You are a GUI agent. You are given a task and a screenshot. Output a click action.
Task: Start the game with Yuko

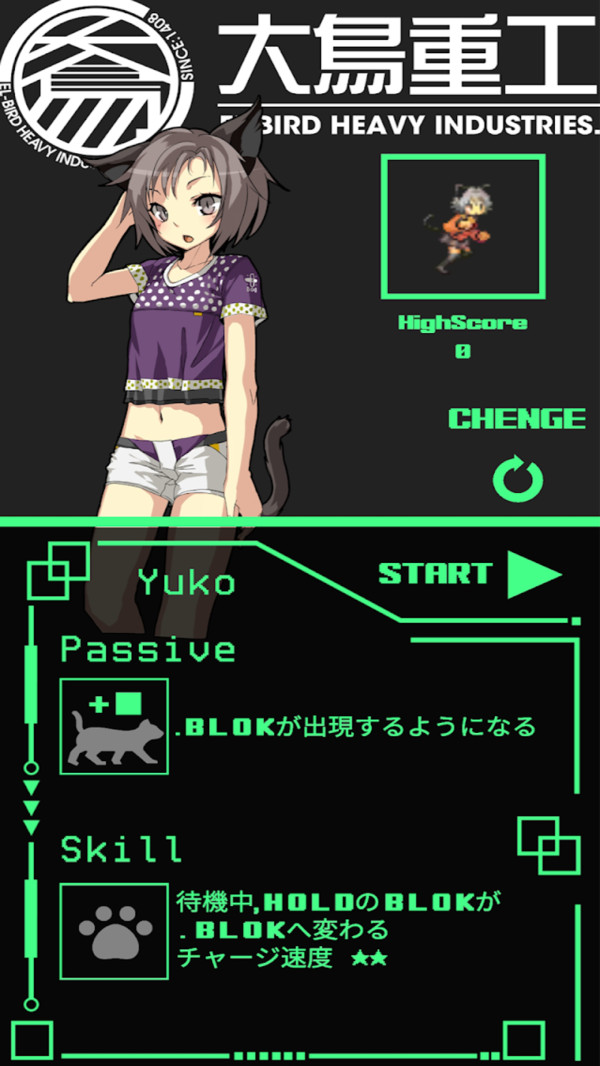pos(468,574)
